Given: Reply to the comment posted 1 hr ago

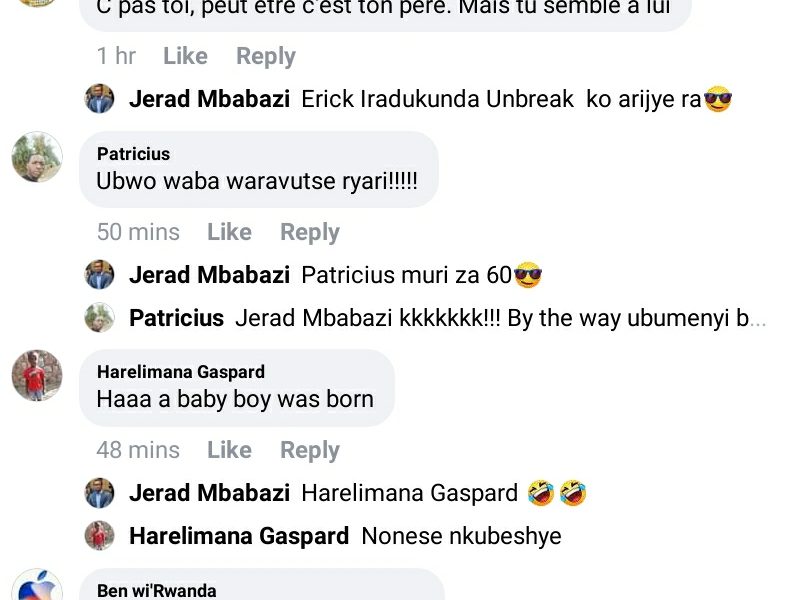Looking at the screenshot, I should coord(265,57).
